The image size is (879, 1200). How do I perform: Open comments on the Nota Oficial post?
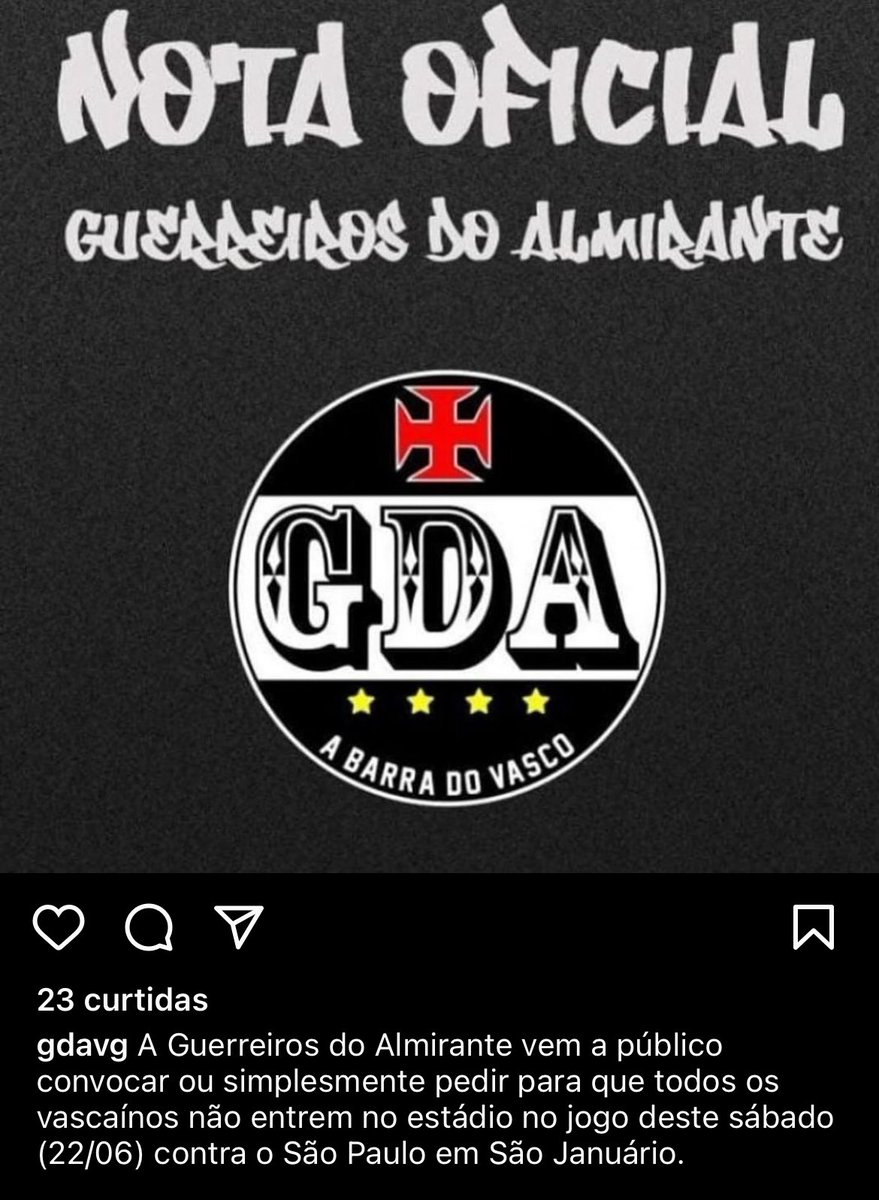click(x=149, y=928)
